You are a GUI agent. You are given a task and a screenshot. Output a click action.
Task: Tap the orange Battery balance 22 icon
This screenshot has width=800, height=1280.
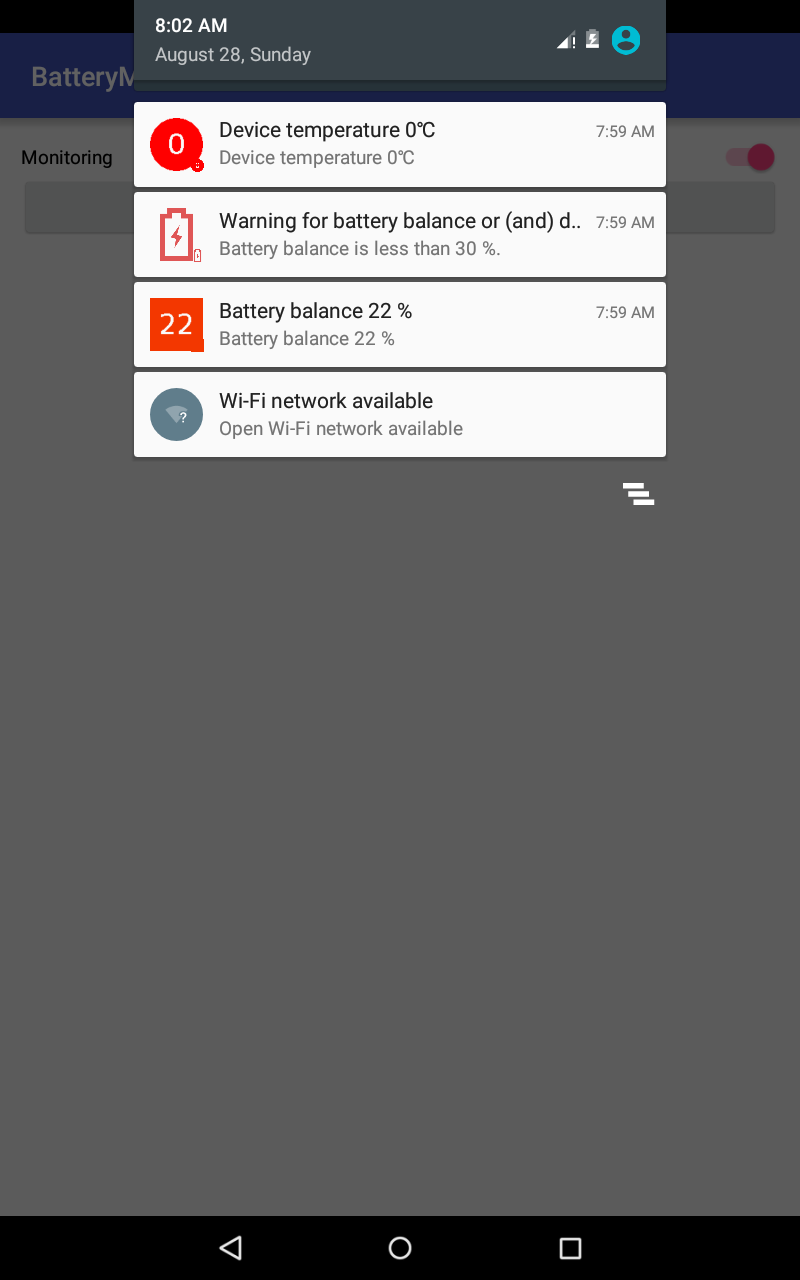(x=176, y=324)
